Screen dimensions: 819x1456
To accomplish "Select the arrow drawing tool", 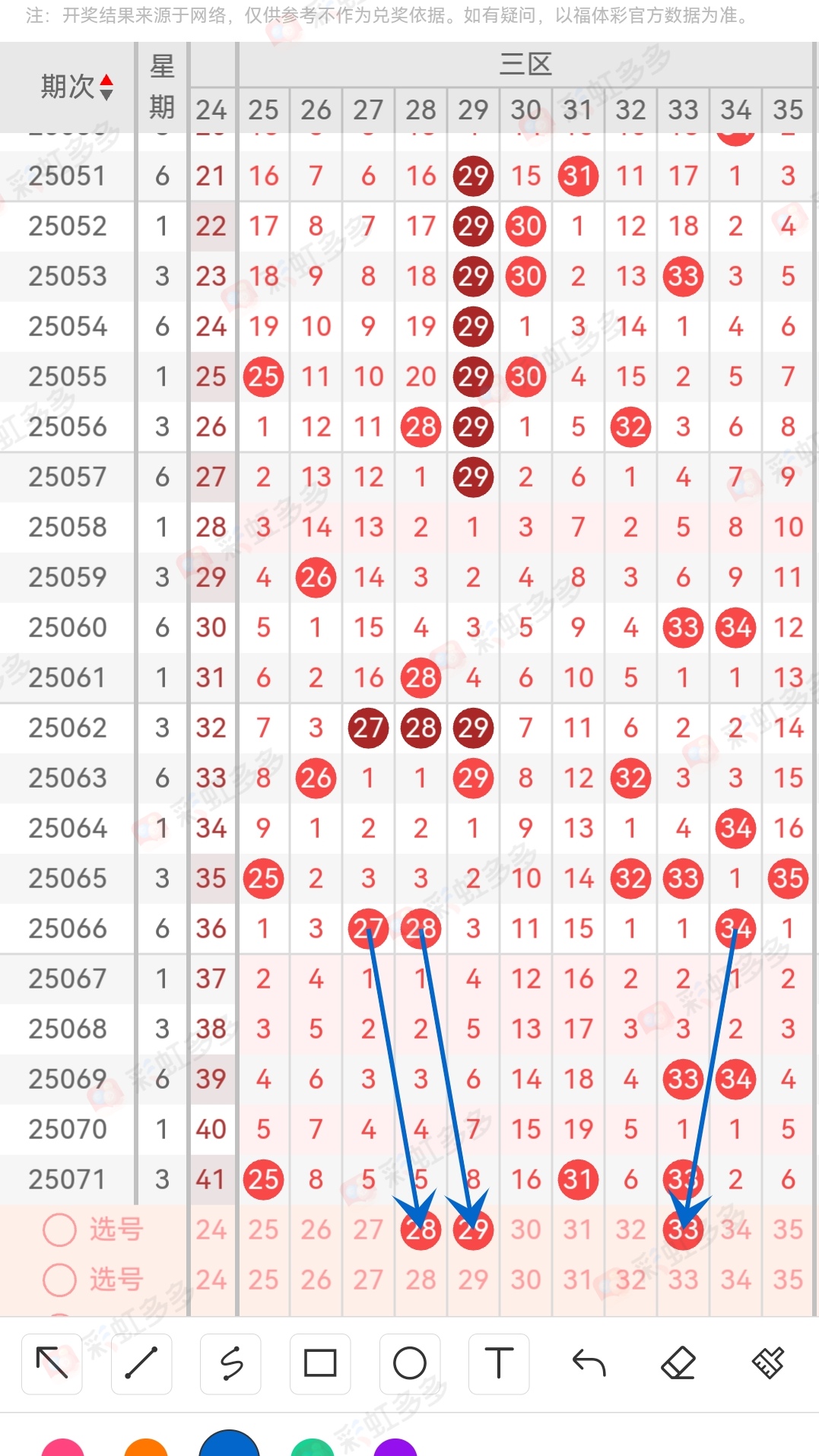I will click(x=52, y=1363).
